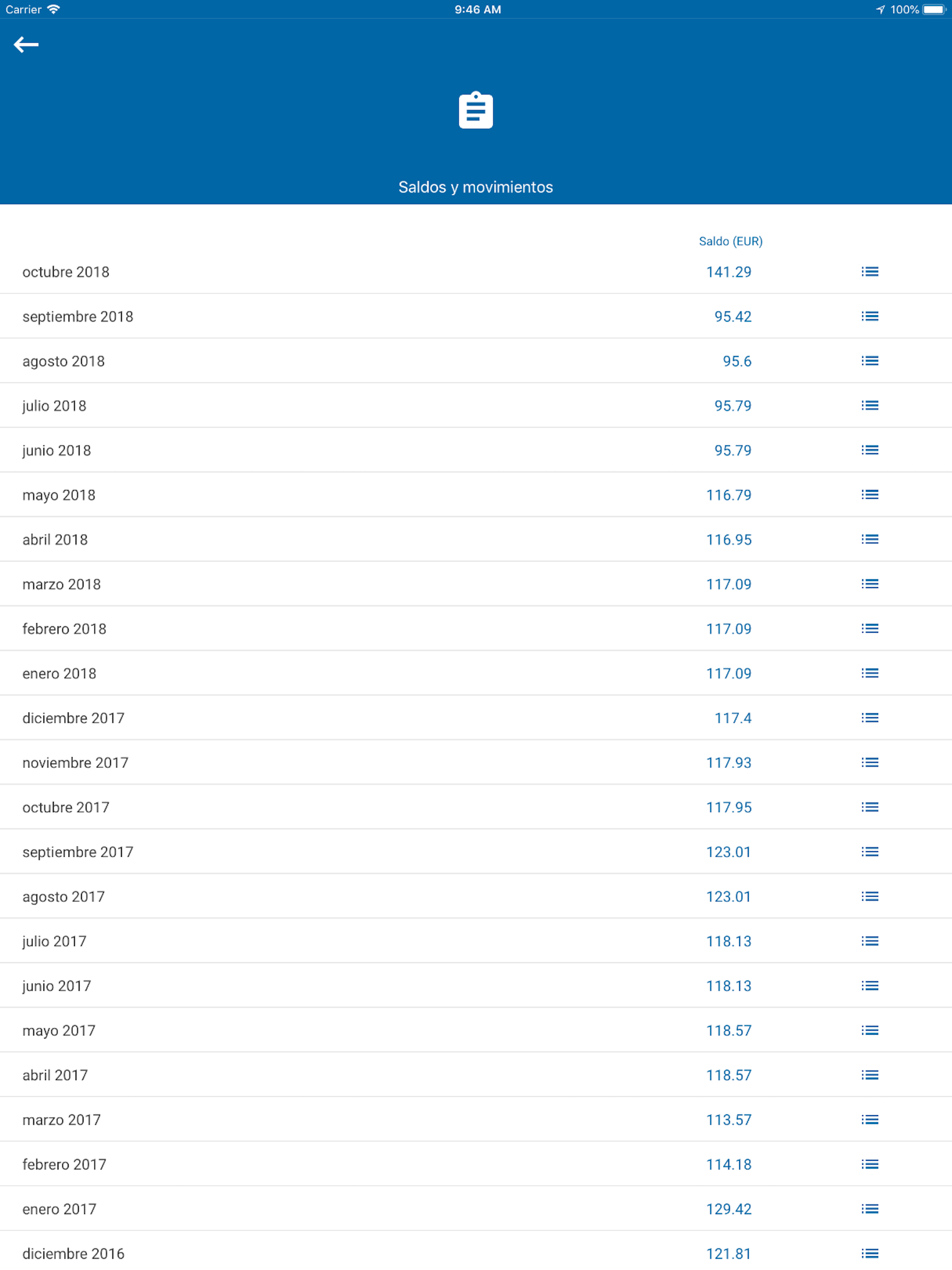
Task: Open movements list for diciembre 2017
Action: point(870,718)
